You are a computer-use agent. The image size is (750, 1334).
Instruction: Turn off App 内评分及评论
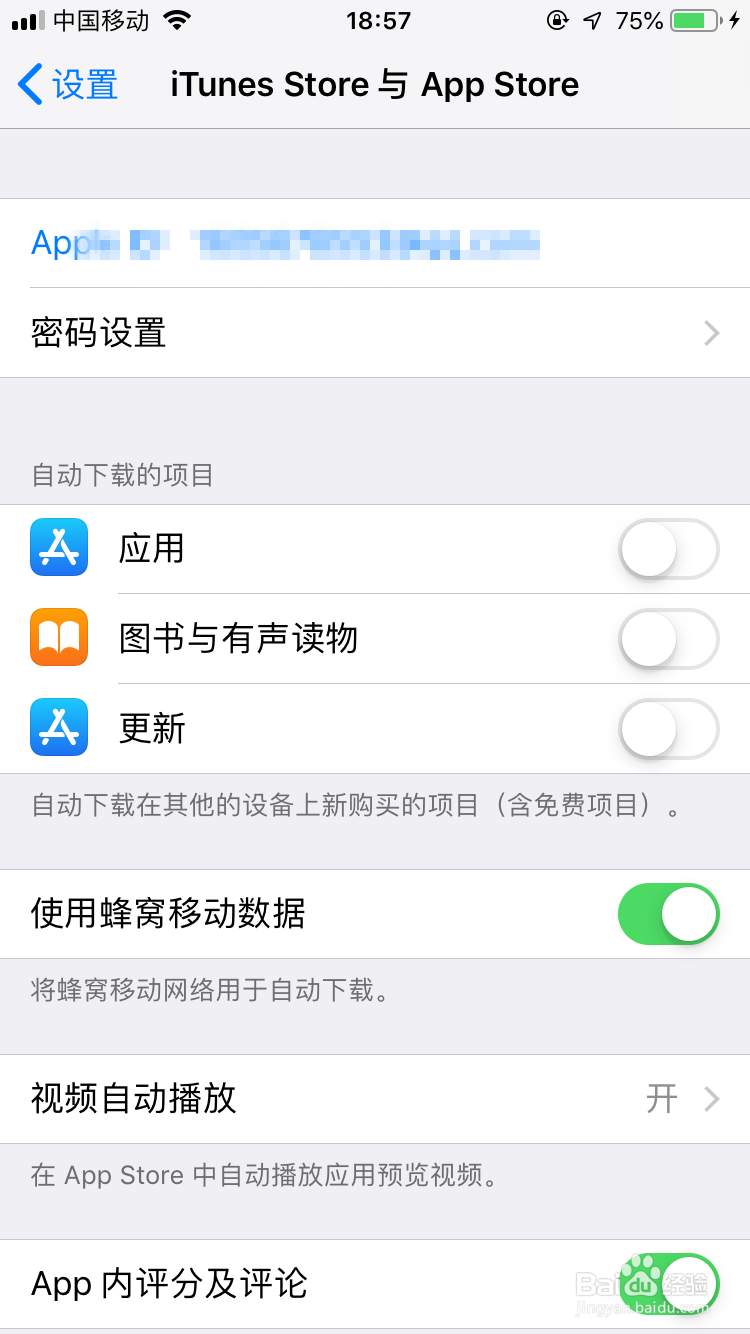pyautogui.click(x=672, y=1284)
